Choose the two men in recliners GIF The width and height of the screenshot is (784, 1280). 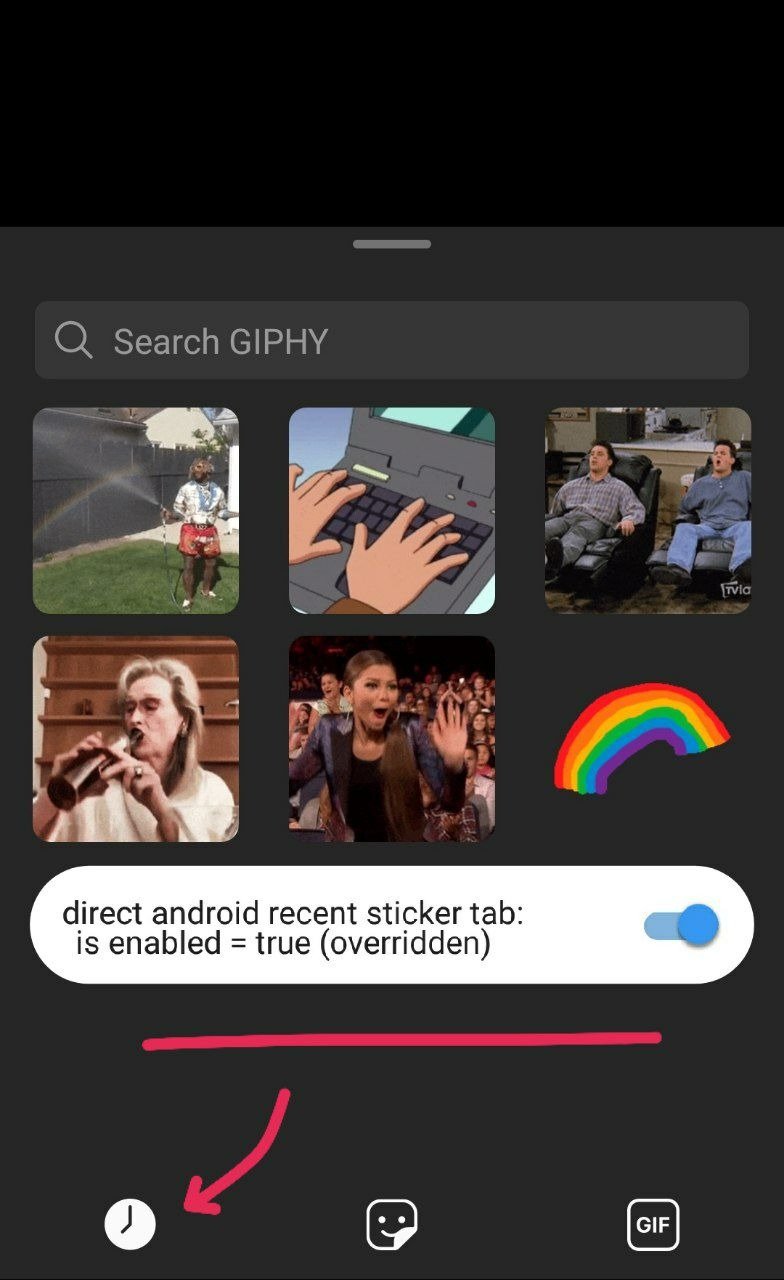tap(648, 510)
